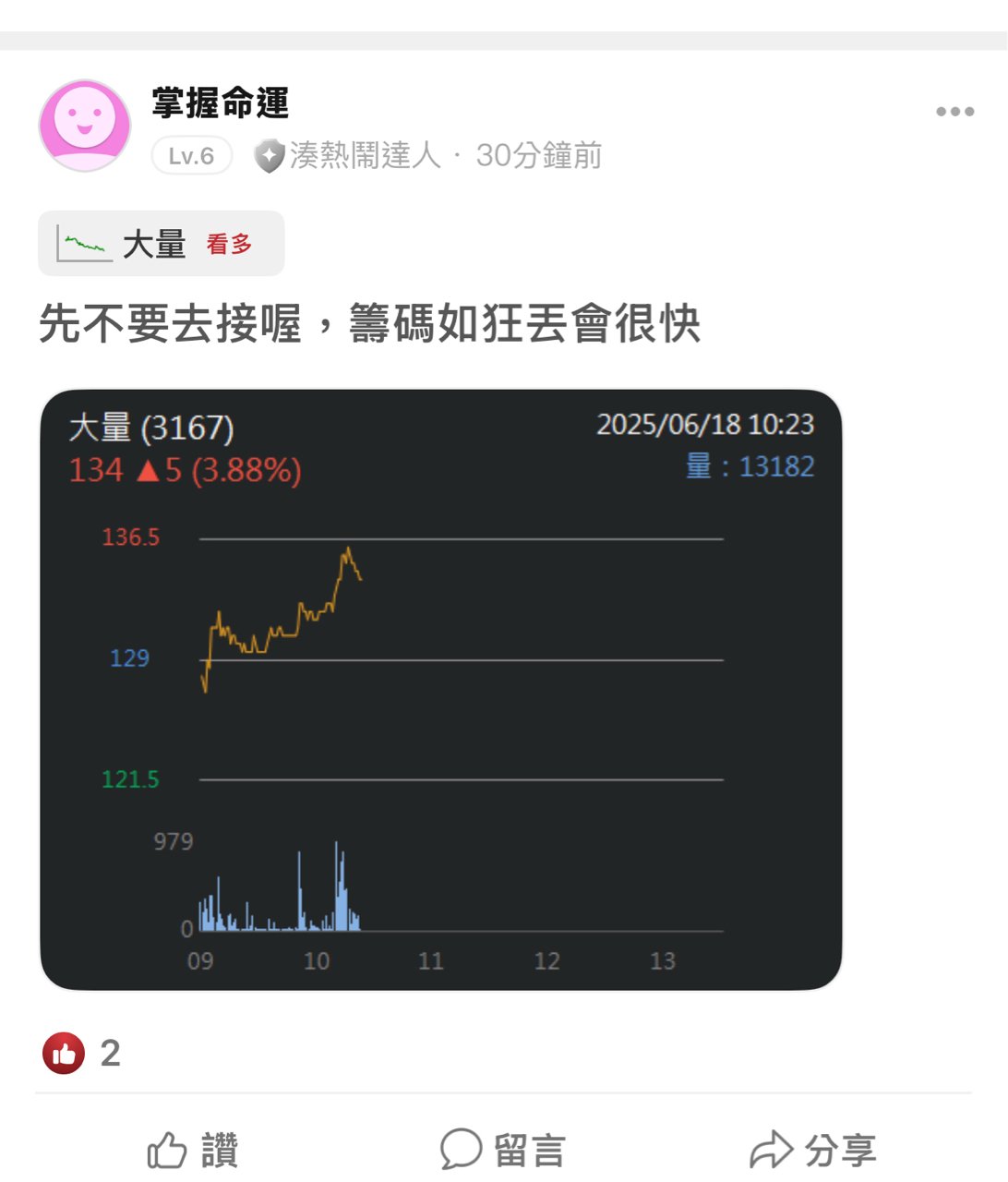Open 掌握命運 username link
The image size is (1008, 1182).
(x=221, y=103)
